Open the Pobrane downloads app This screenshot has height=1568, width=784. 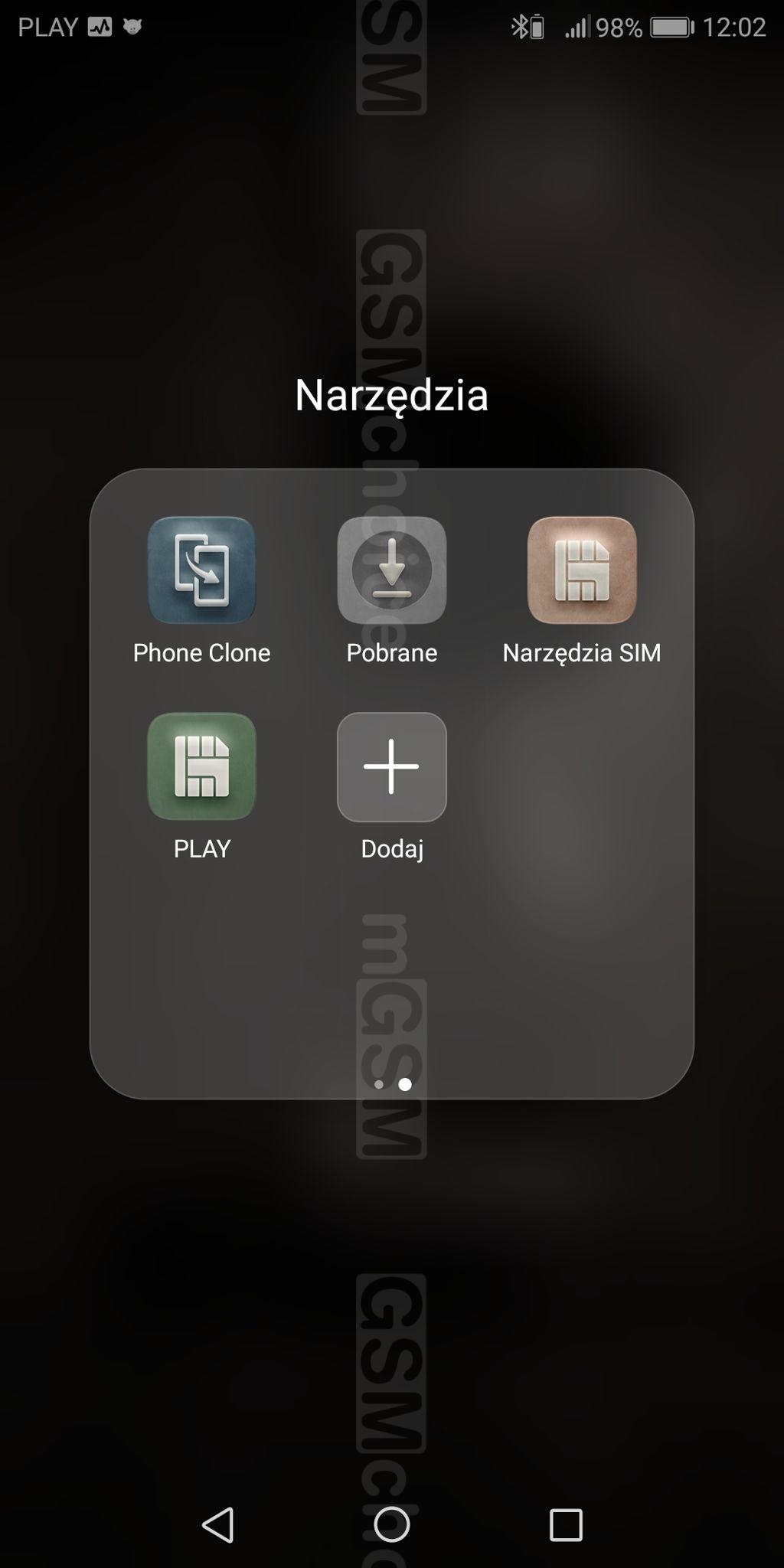point(391,570)
